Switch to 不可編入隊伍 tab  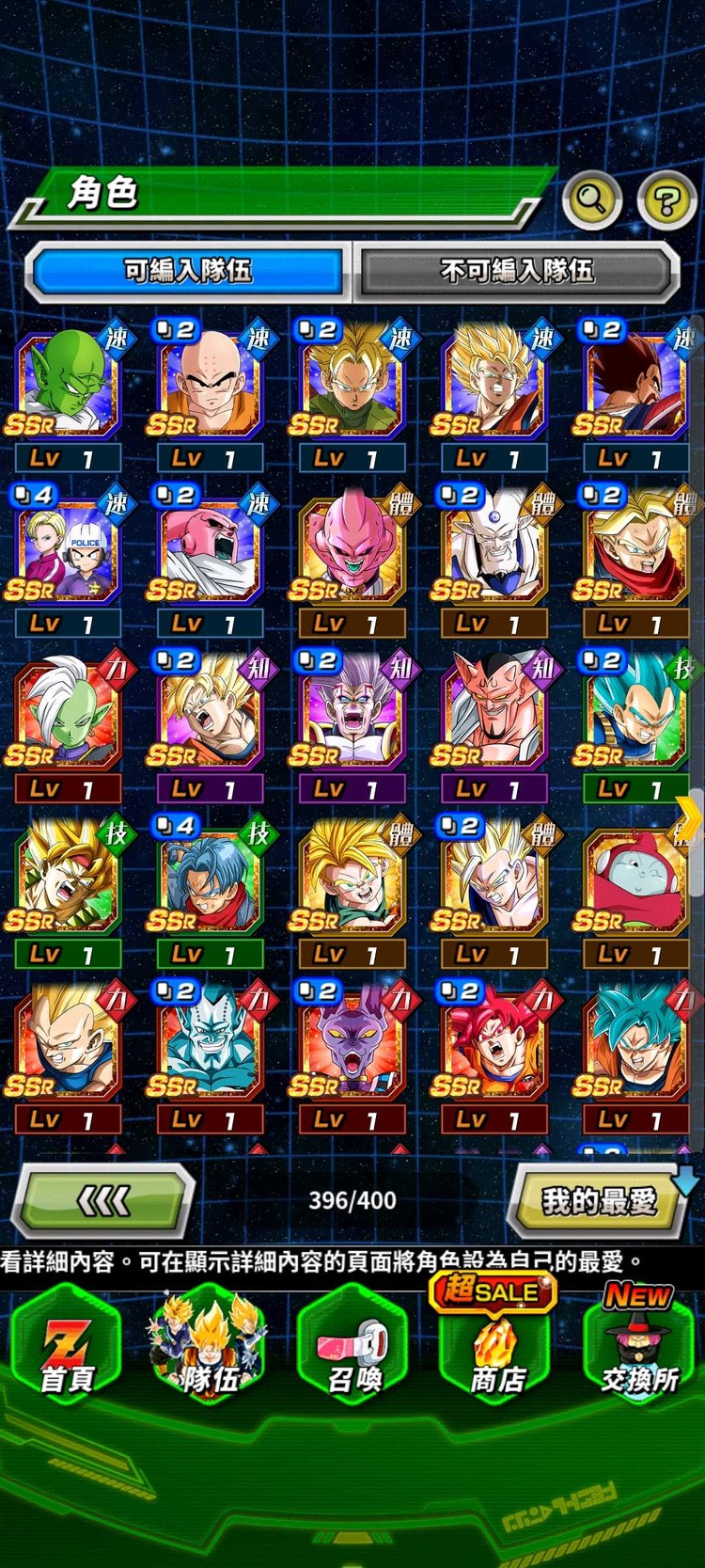[517, 272]
